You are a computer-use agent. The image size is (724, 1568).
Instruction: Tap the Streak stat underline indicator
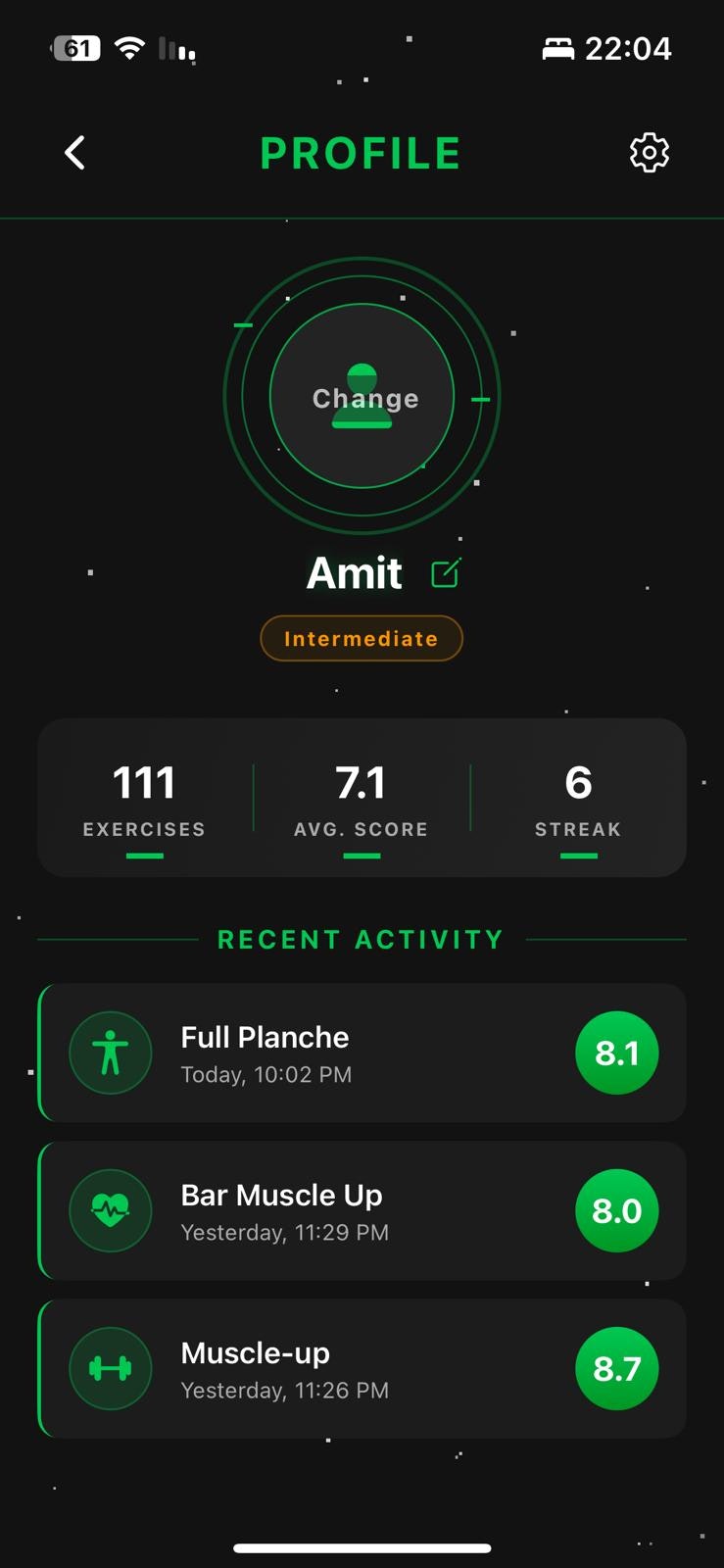(x=578, y=855)
